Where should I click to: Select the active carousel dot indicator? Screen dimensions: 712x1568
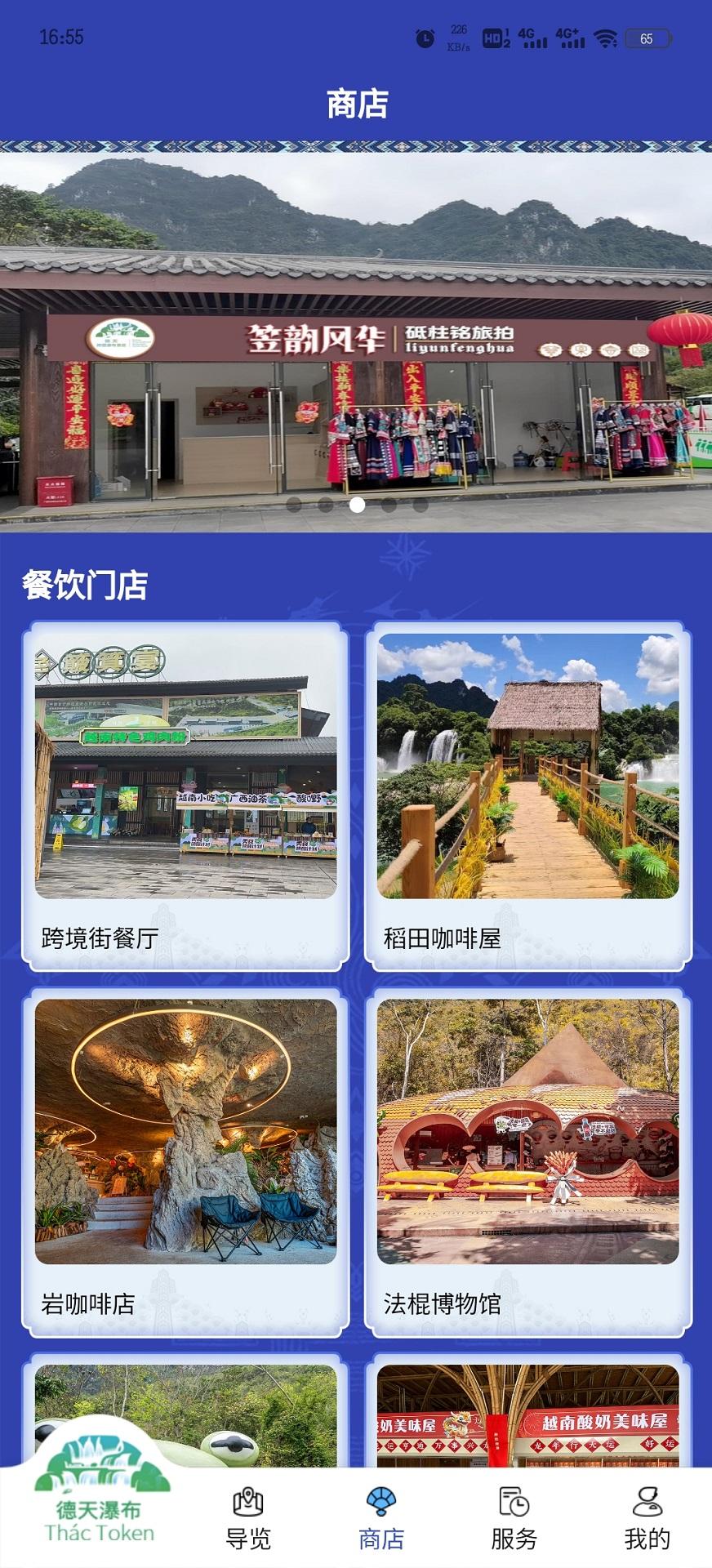[x=356, y=506]
